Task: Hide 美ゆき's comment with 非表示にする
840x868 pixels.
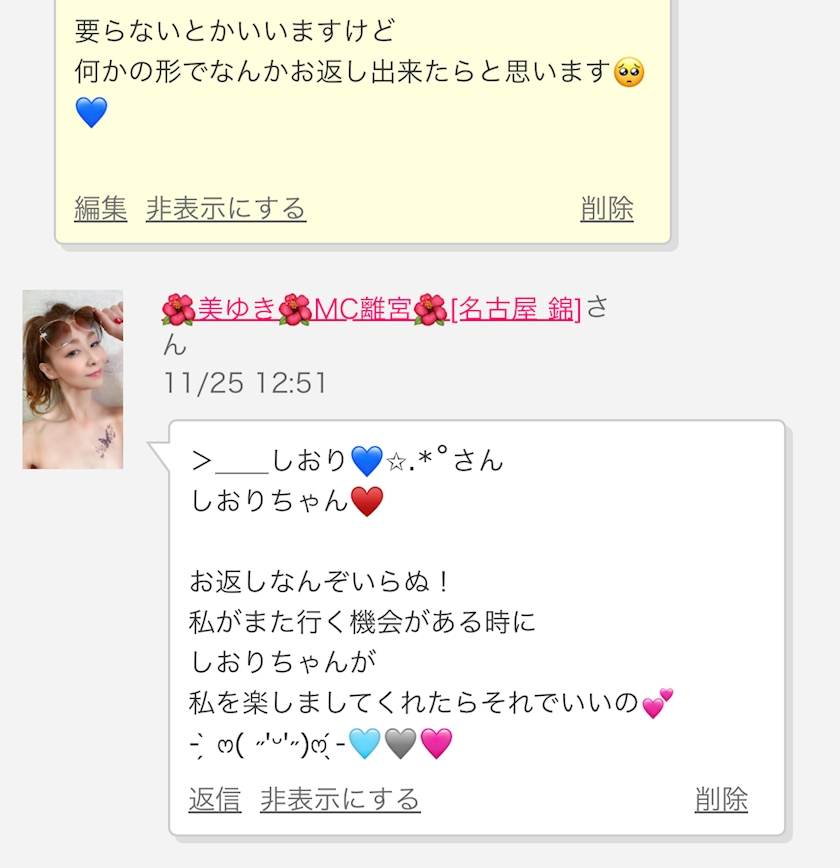Action: (340, 799)
